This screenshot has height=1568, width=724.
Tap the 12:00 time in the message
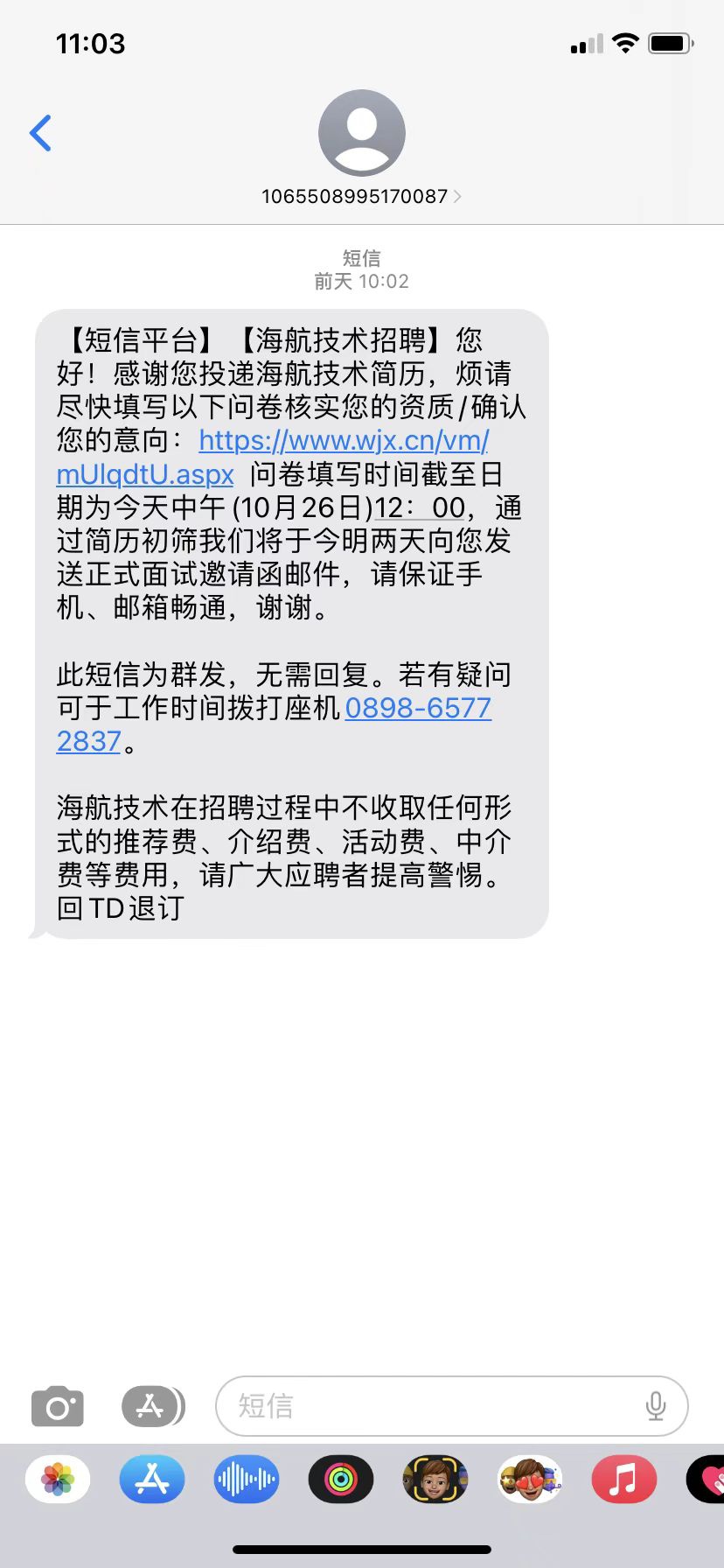[420, 507]
